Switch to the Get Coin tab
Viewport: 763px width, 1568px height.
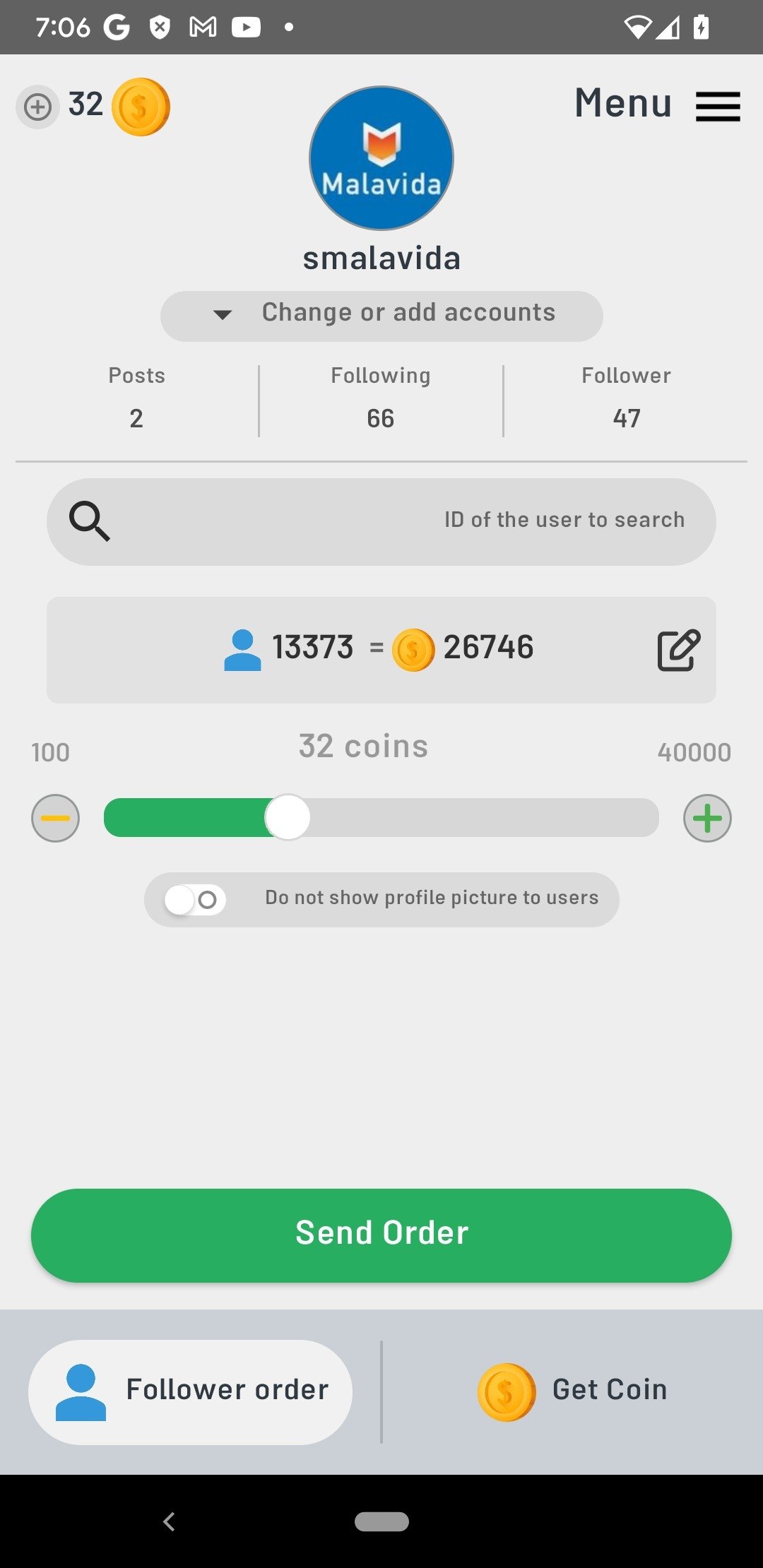pyautogui.click(x=573, y=1391)
